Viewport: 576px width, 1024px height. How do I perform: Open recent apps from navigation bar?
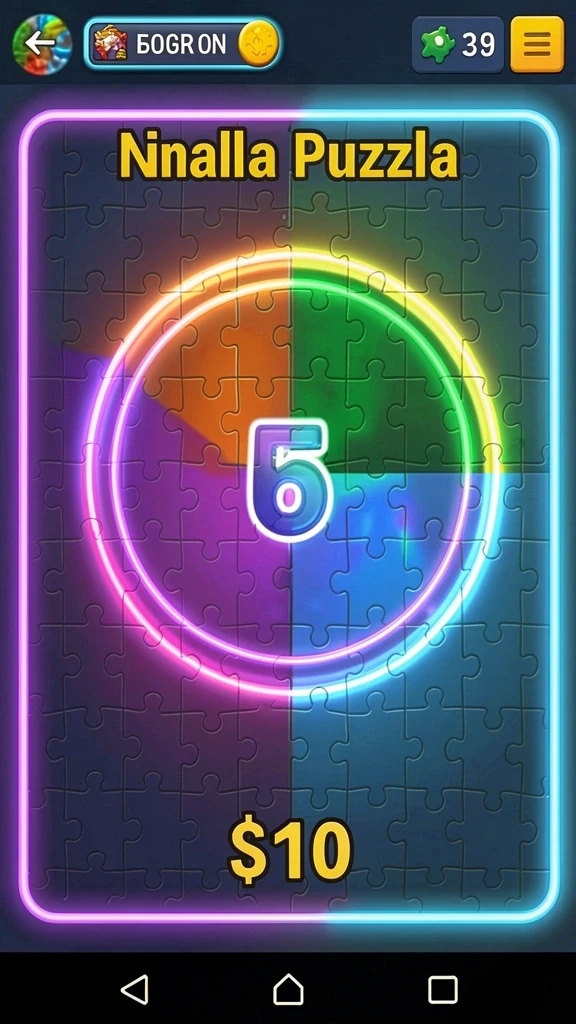pyautogui.click(x=442, y=989)
